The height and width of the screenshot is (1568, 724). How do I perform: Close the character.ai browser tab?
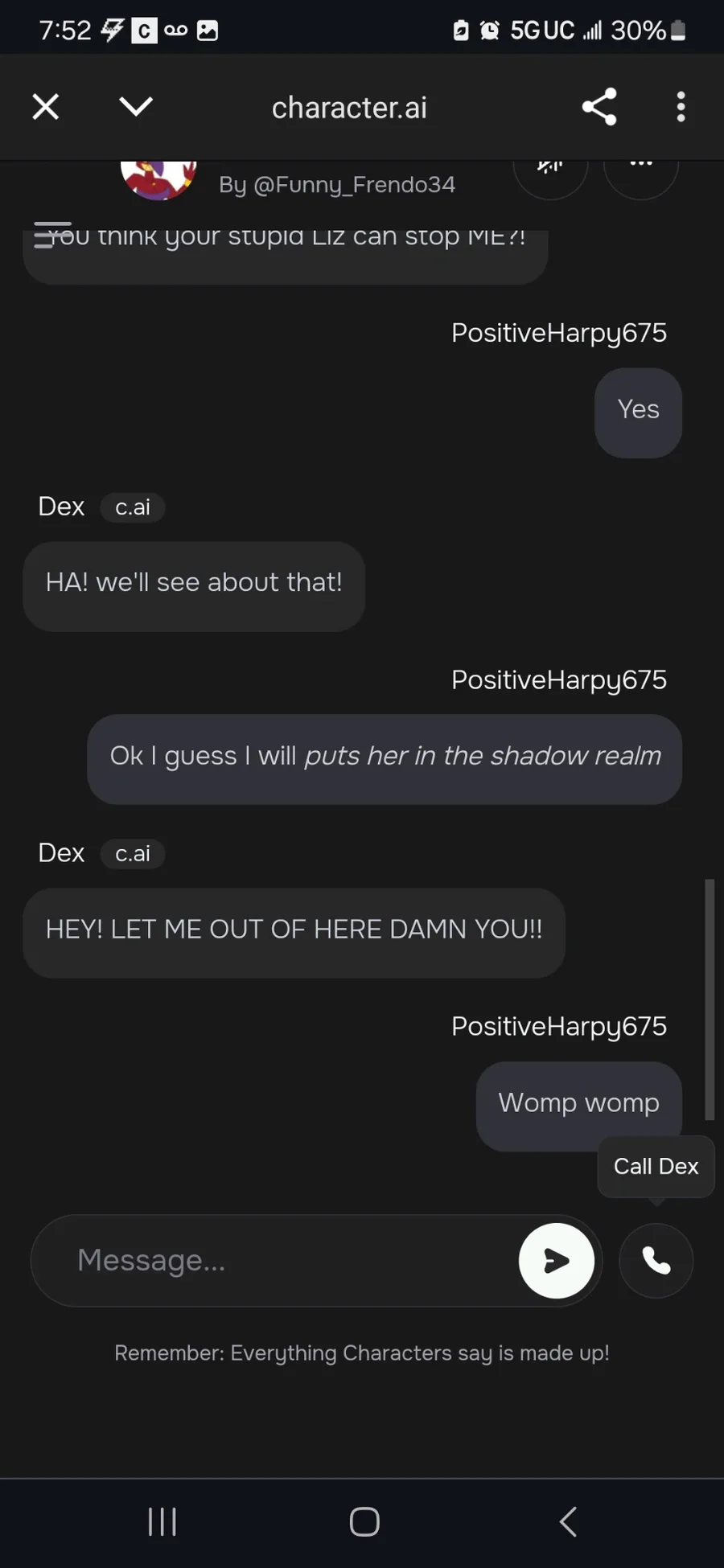click(x=46, y=107)
